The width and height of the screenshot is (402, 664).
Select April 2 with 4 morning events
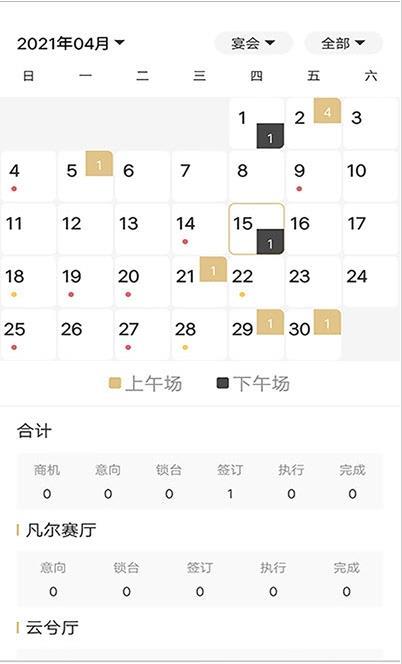(x=313, y=123)
